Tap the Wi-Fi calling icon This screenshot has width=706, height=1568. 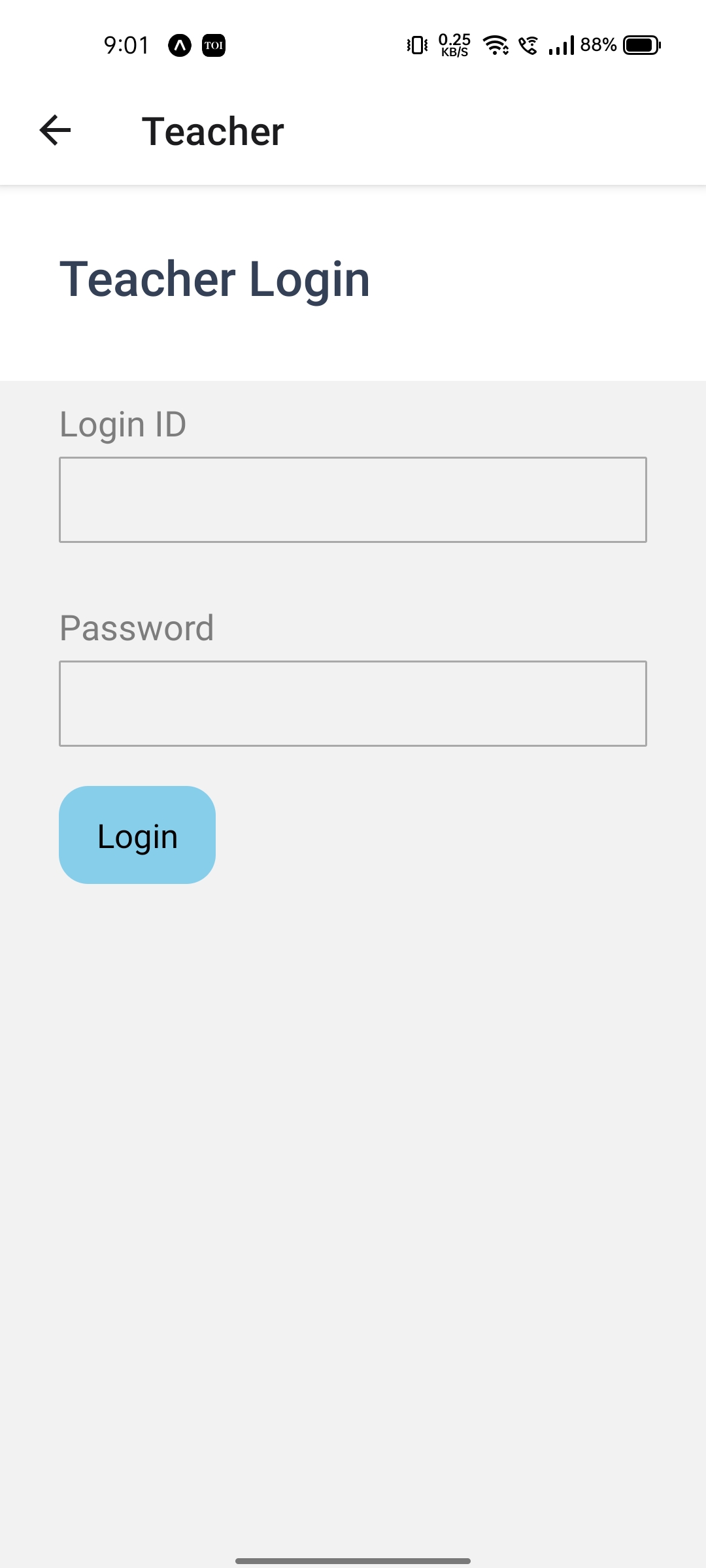tap(529, 44)
